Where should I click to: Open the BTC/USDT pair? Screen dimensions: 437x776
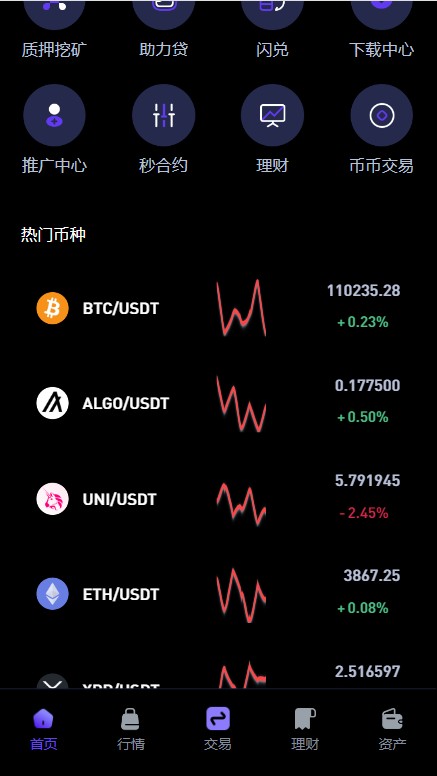coord(218,308)
